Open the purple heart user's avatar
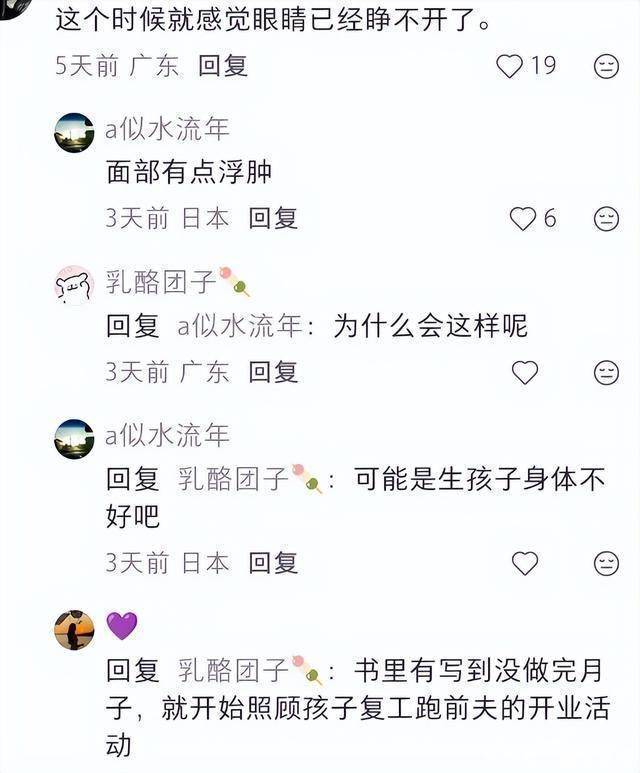Screen dimensions: 640x773 coord(74,629)
